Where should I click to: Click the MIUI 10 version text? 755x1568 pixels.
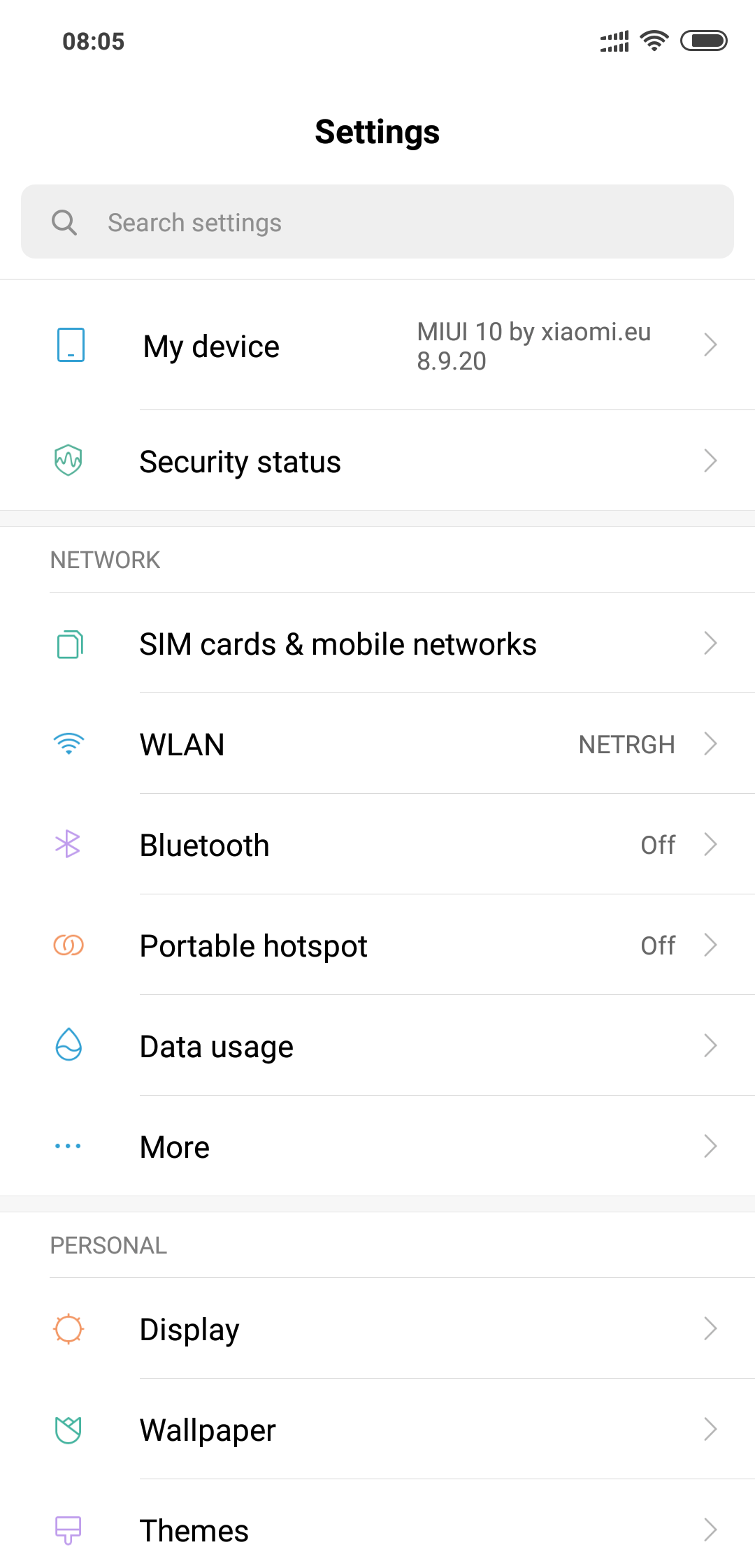point(533,345)
